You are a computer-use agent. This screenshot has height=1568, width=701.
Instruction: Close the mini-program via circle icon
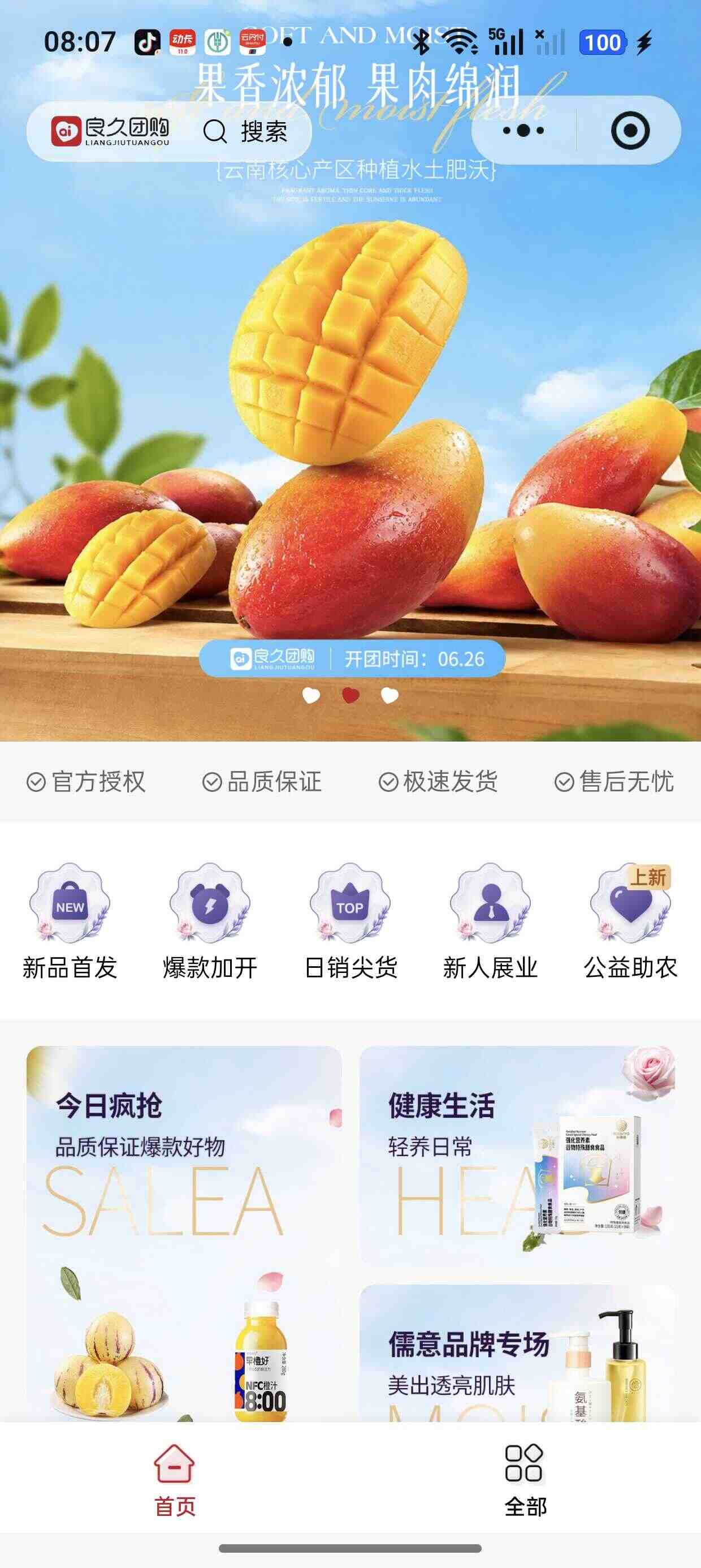630,130
